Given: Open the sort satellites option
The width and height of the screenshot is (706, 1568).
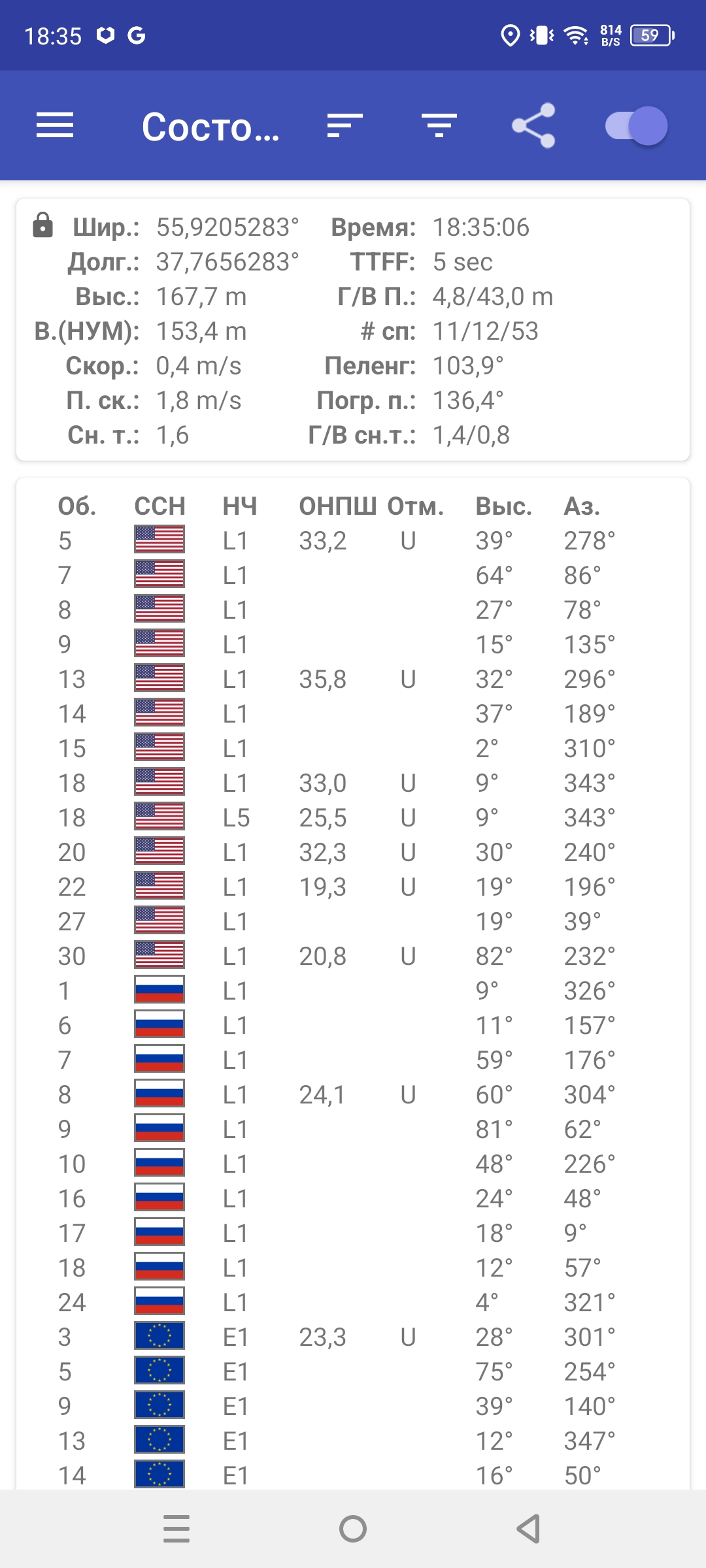Looking at the screenshot, I should point(345,125).
